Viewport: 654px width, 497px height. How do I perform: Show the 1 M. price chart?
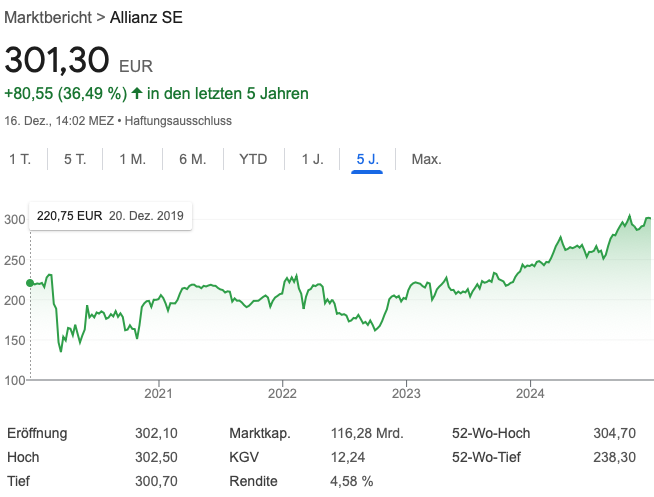132,159
